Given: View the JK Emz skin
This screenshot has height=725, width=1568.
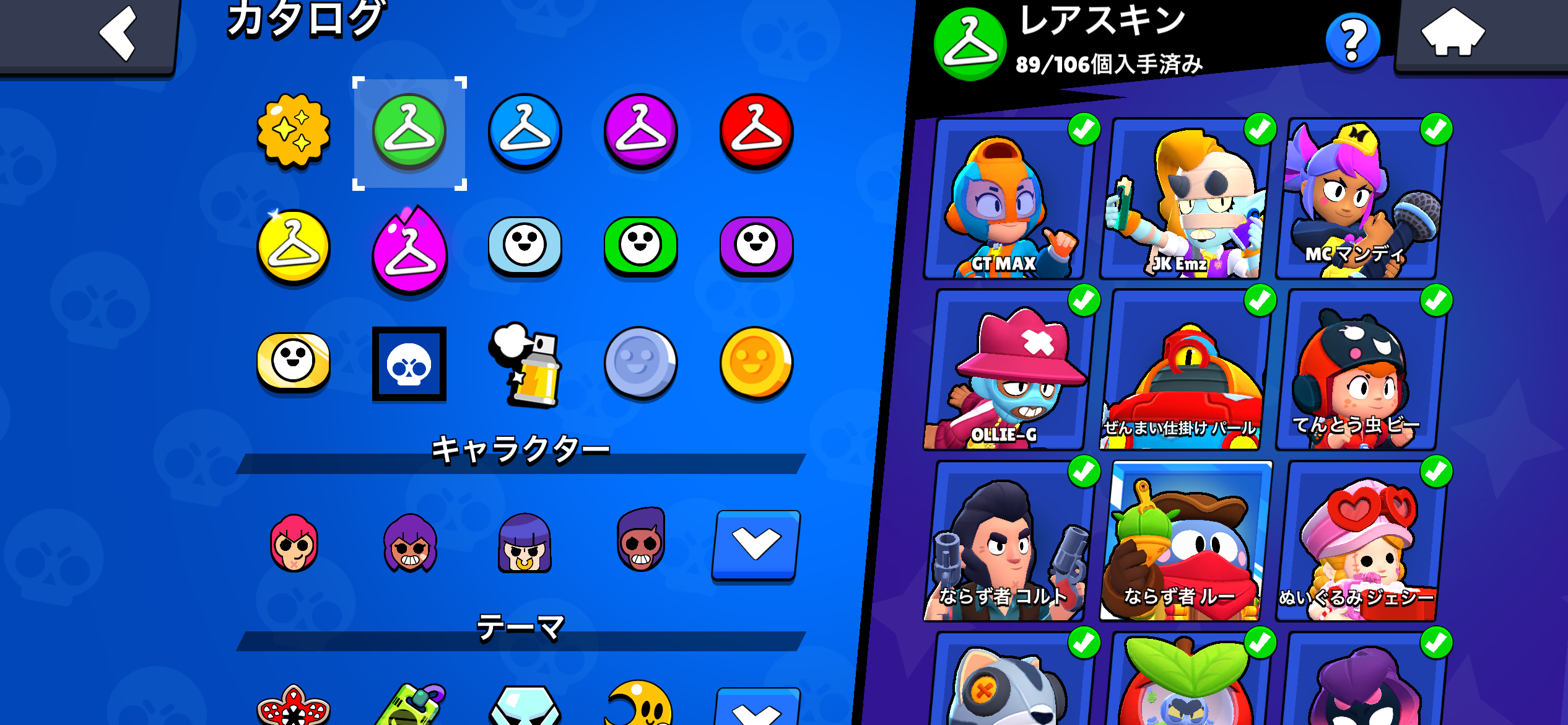Looking at the screenshot, I should [1182, 200].
